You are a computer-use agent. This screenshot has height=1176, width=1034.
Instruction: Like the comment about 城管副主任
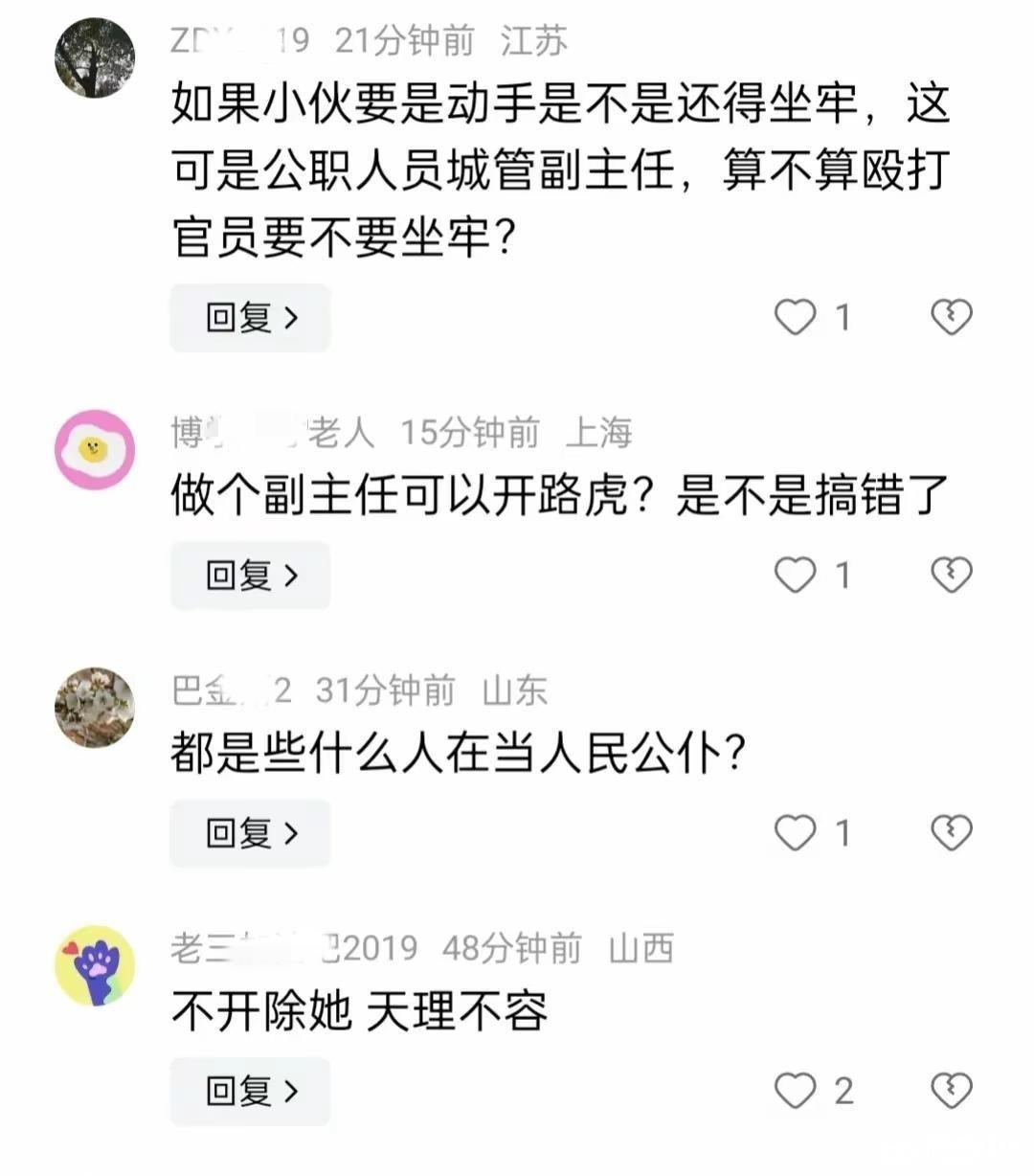(795, 317)
